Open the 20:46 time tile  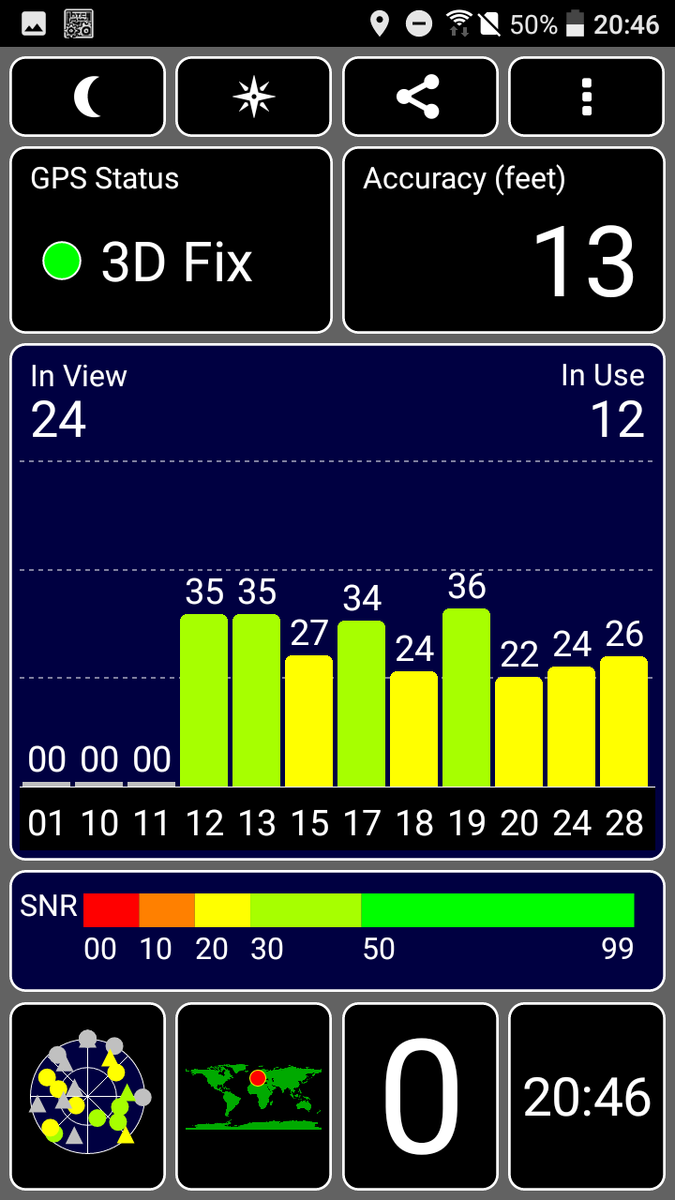(x=587, y=1096)
